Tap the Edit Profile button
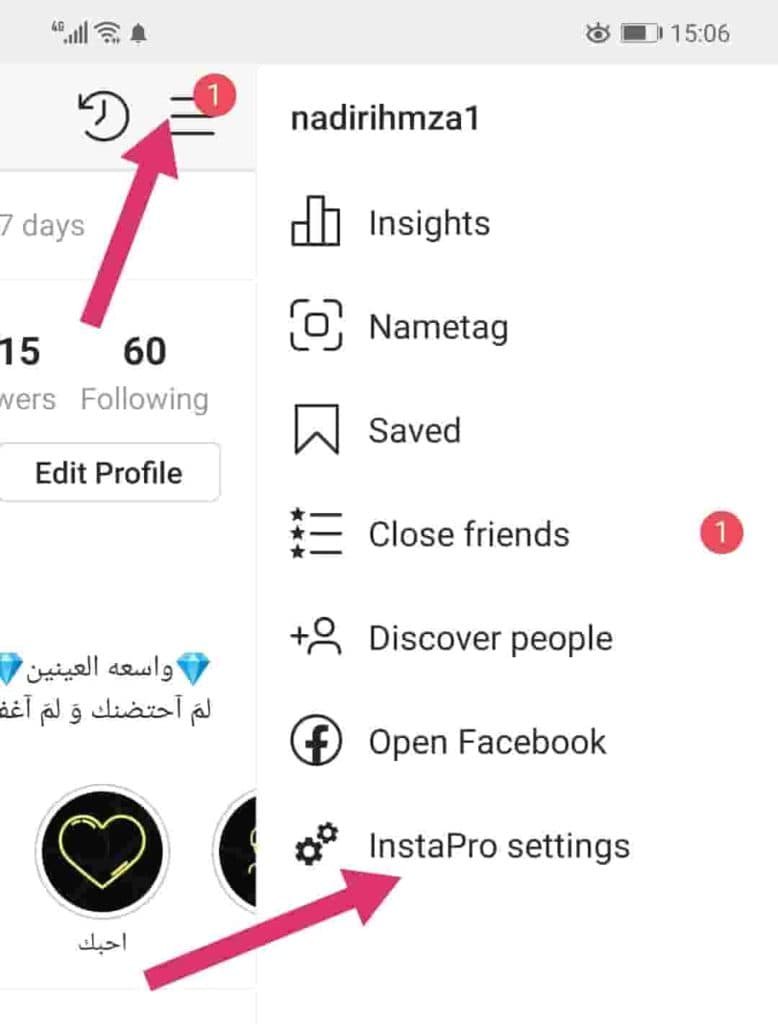The image size is (778, 1024). pos(109,473)
